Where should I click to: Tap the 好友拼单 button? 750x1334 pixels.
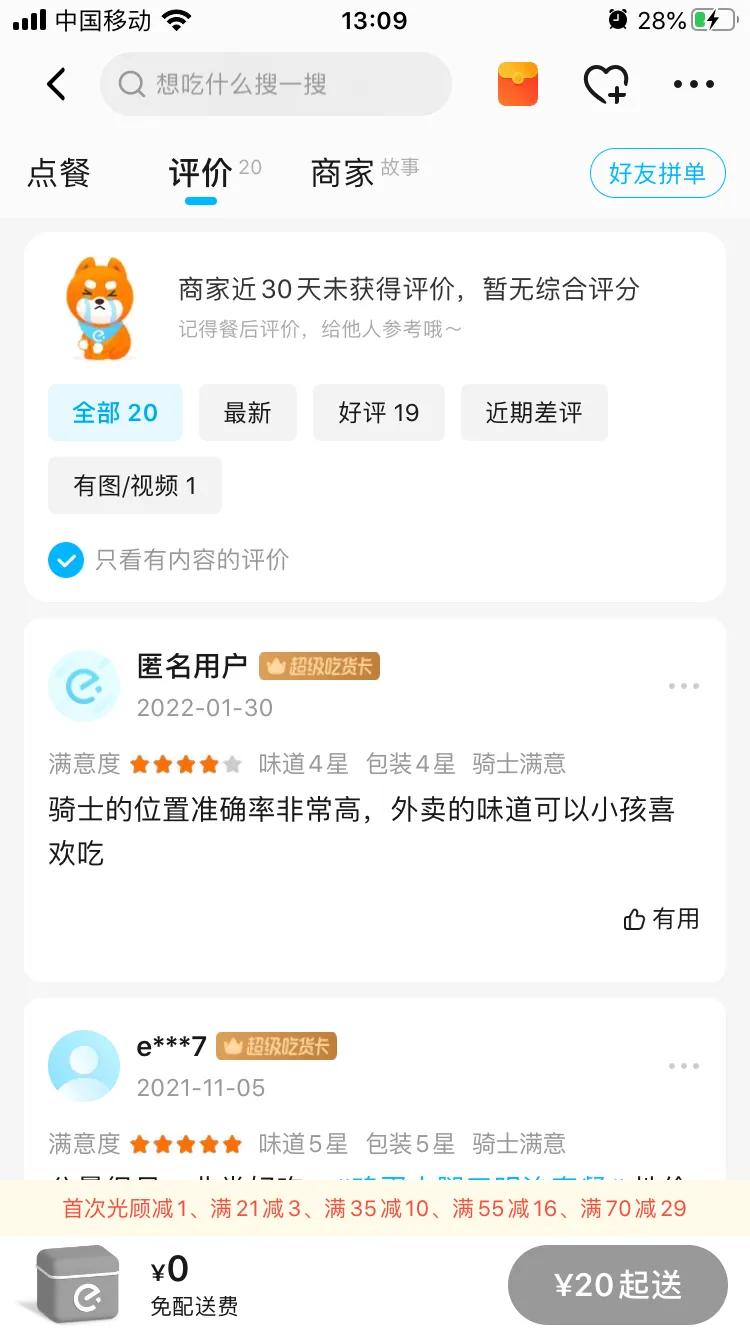[657, 172]
